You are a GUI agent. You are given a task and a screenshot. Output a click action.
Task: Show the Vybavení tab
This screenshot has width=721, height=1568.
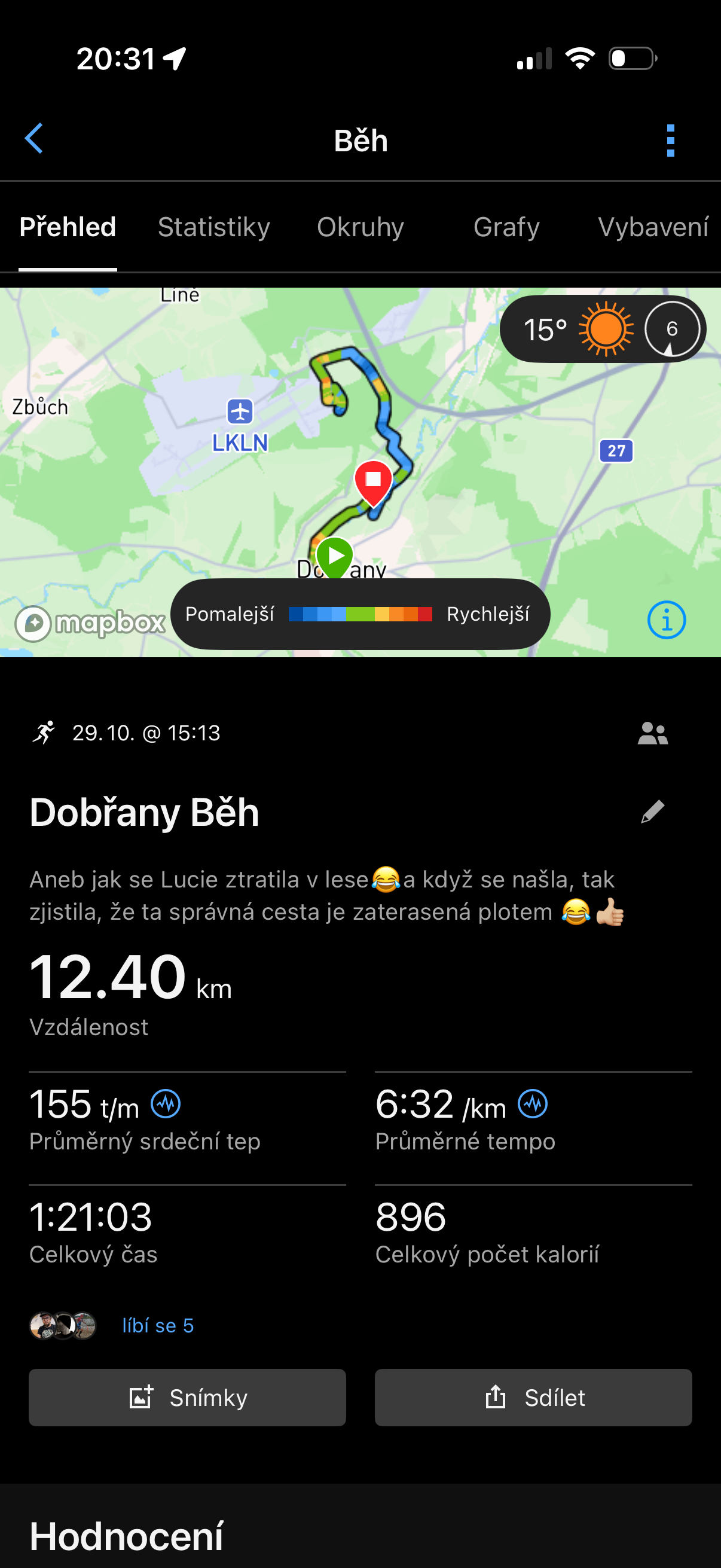point(652,227)
